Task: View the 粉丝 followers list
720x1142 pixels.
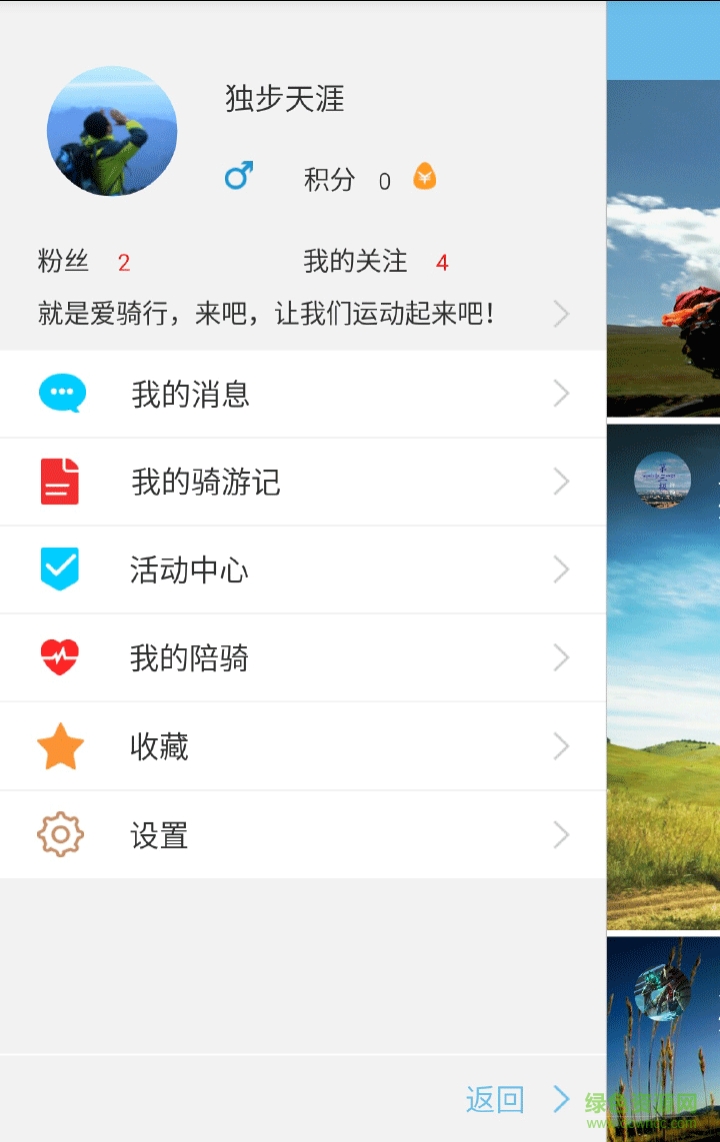Action: (x=83, y=262)
